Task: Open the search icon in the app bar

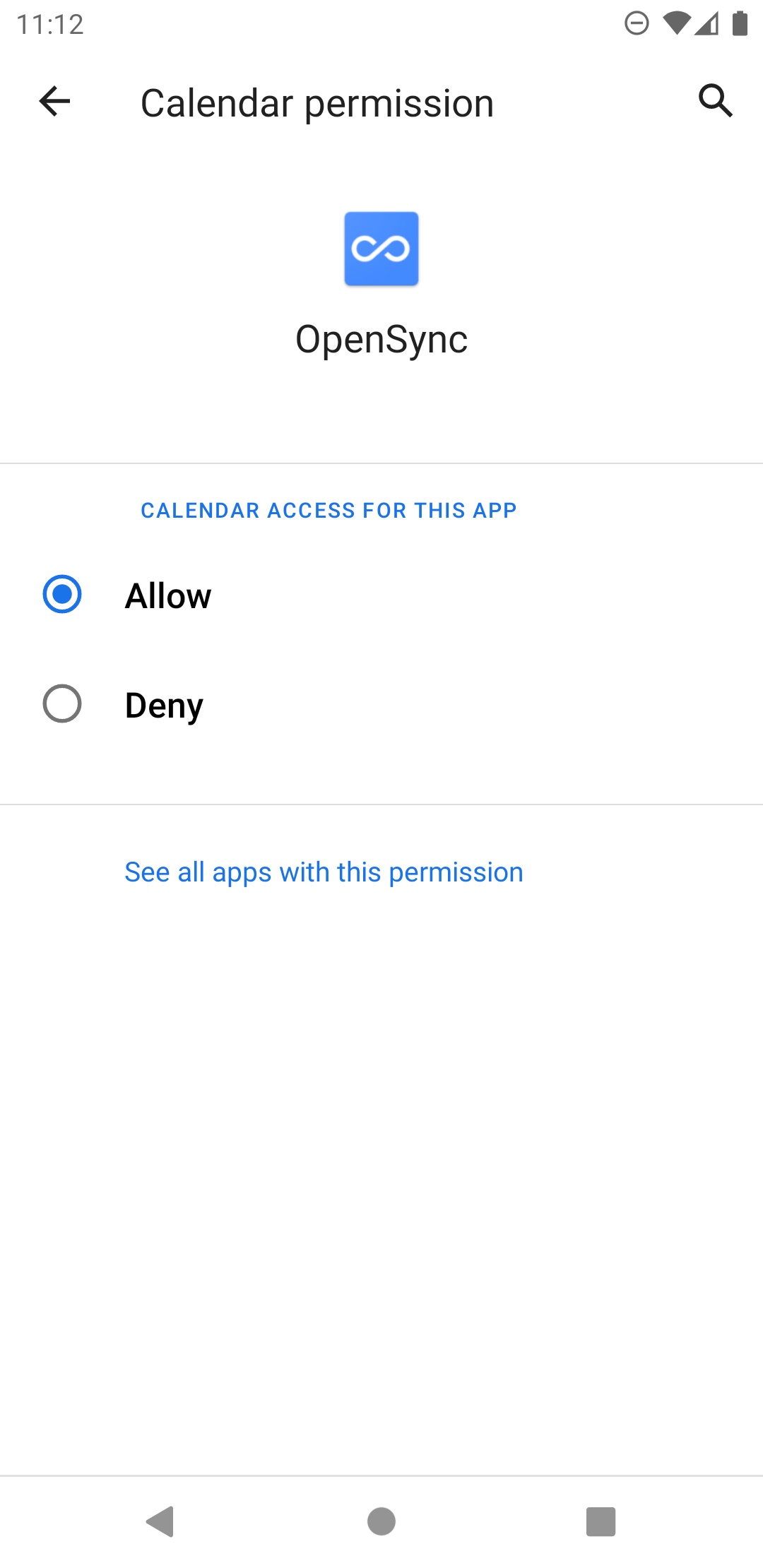Action: pos(715,101)
